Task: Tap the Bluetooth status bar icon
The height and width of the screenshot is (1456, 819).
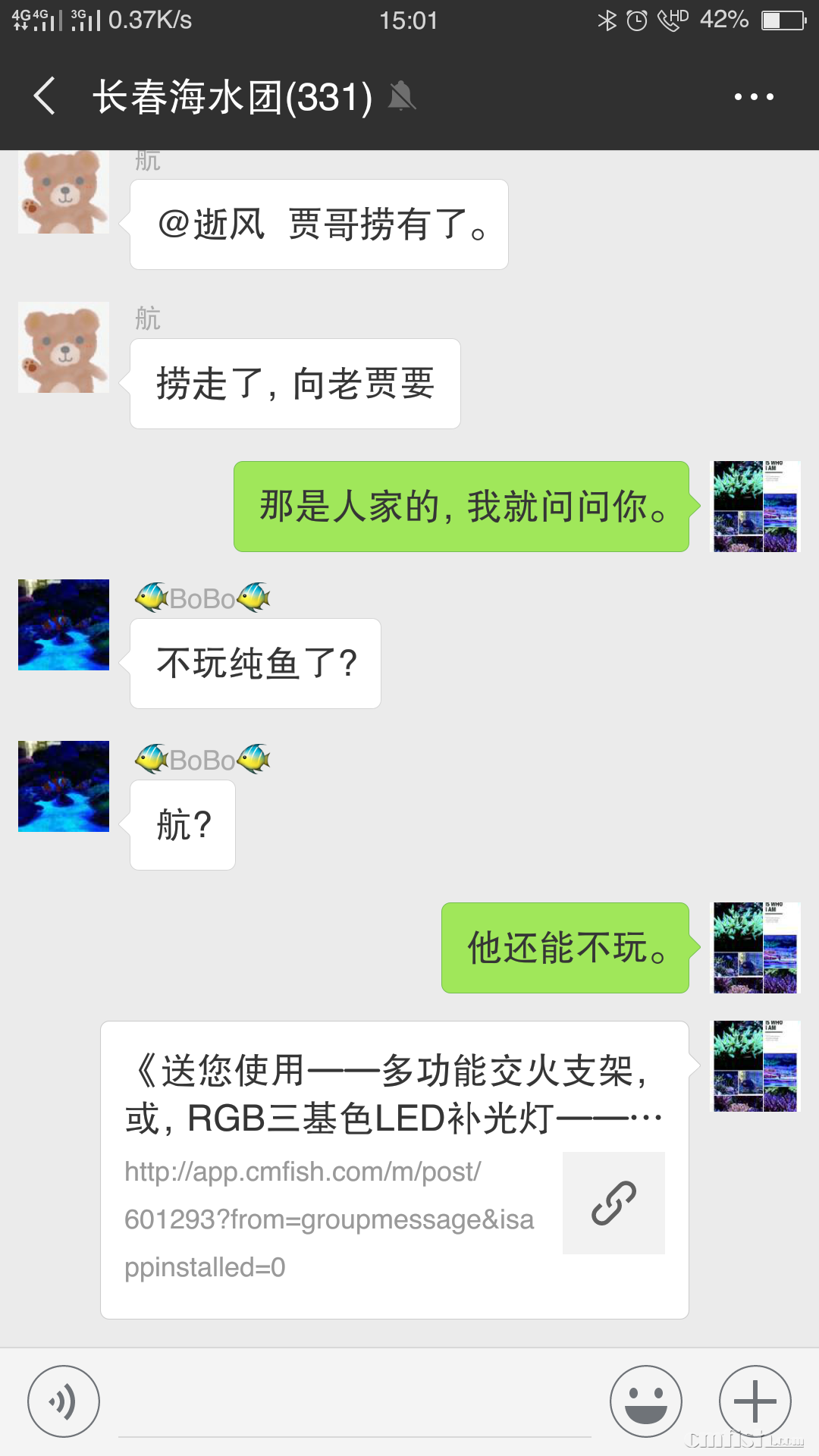Action: pyautogui.click(x=607, y=20)
